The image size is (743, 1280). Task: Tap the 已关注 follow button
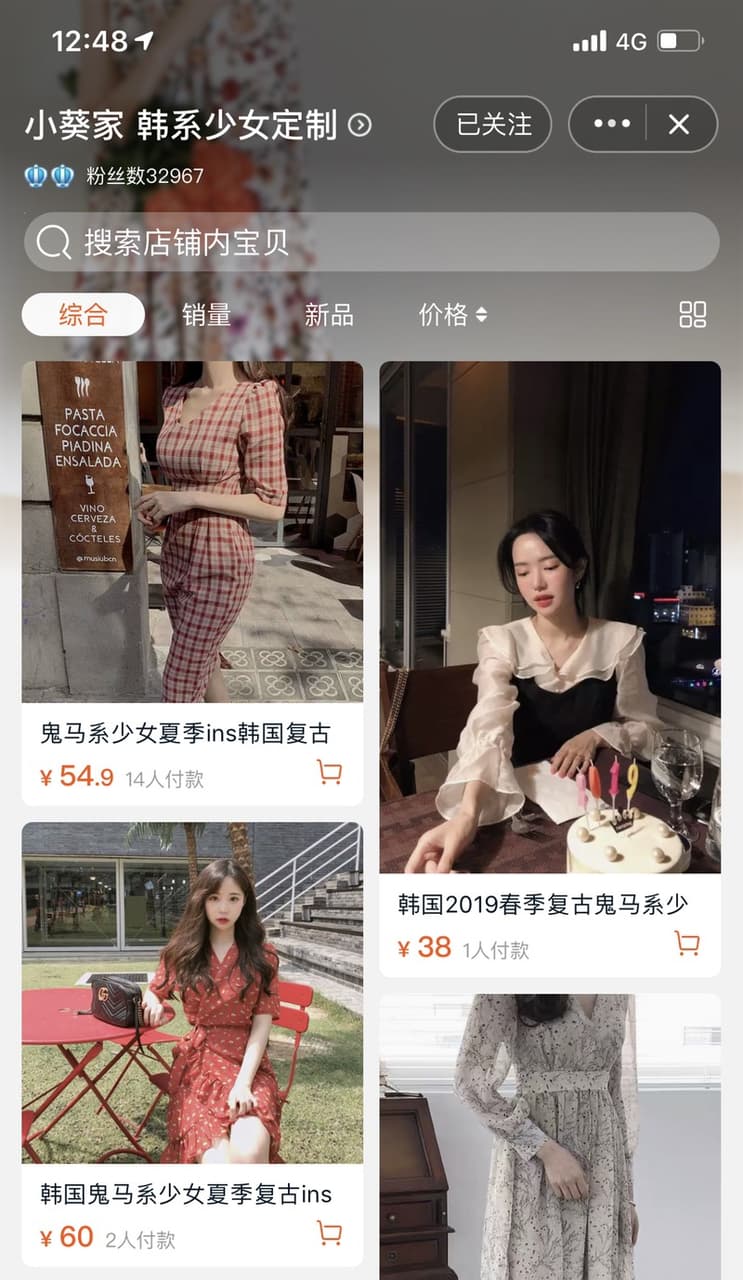[x=492, y=124]
